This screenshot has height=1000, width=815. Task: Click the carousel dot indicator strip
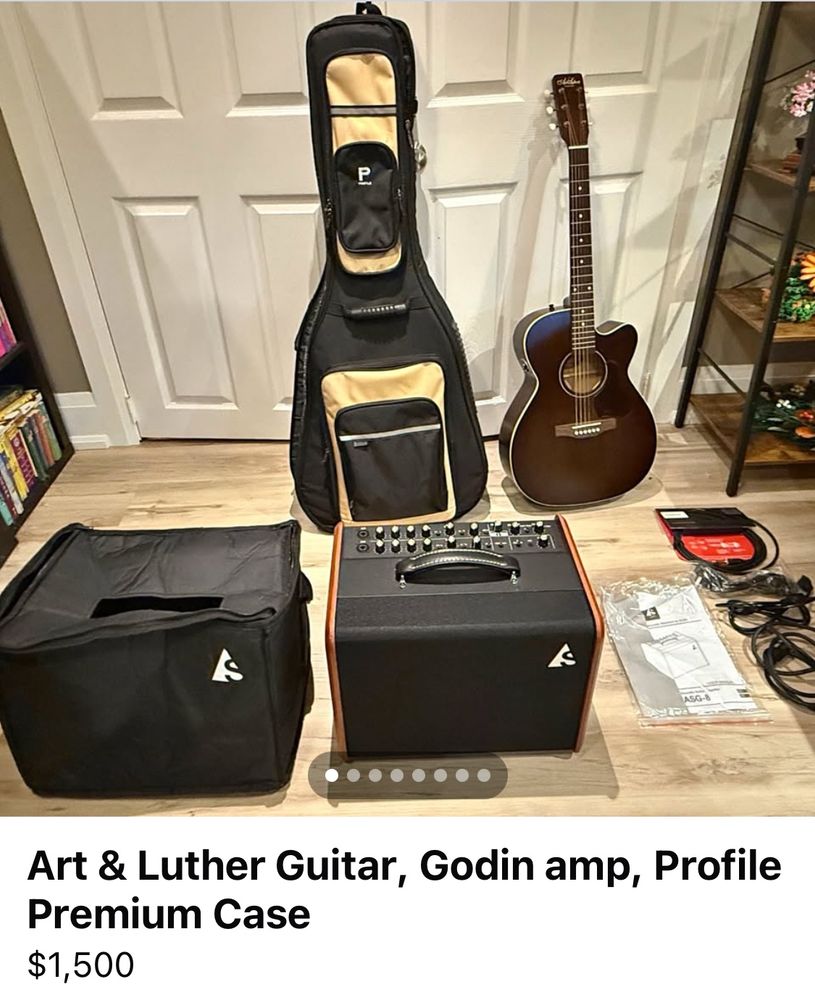[407, 773]
